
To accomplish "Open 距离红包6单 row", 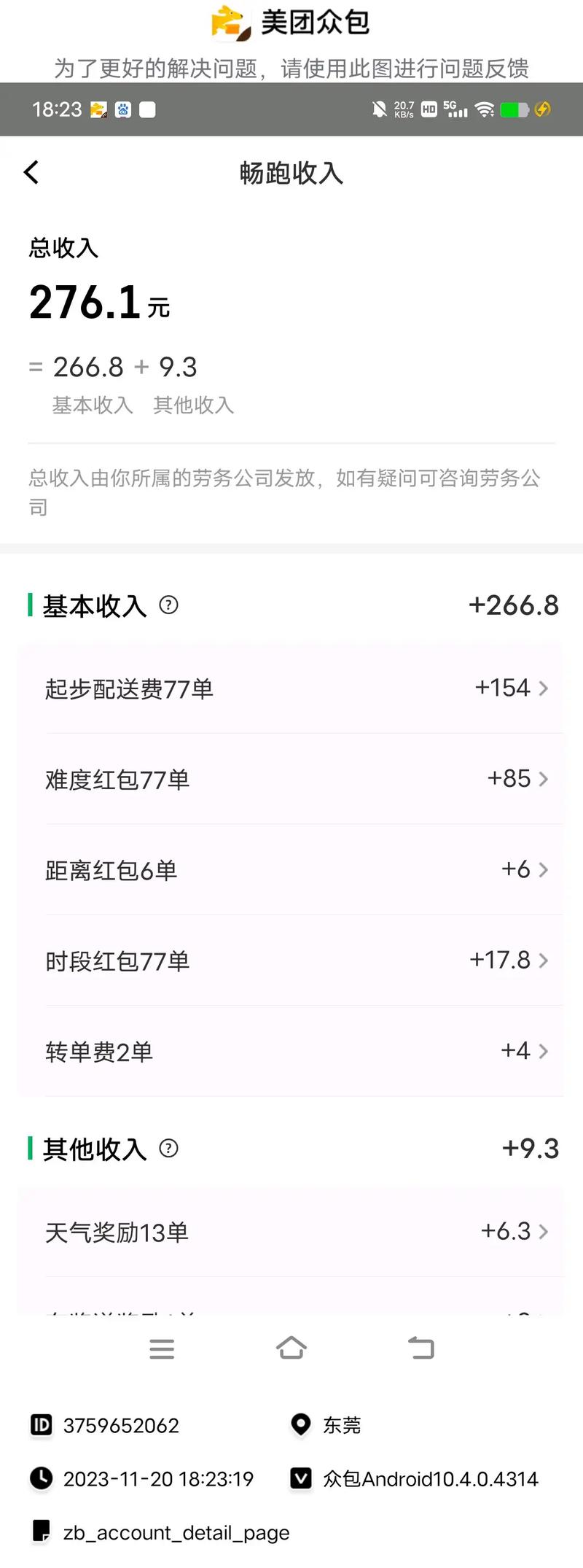I will [x=291, y=869].
